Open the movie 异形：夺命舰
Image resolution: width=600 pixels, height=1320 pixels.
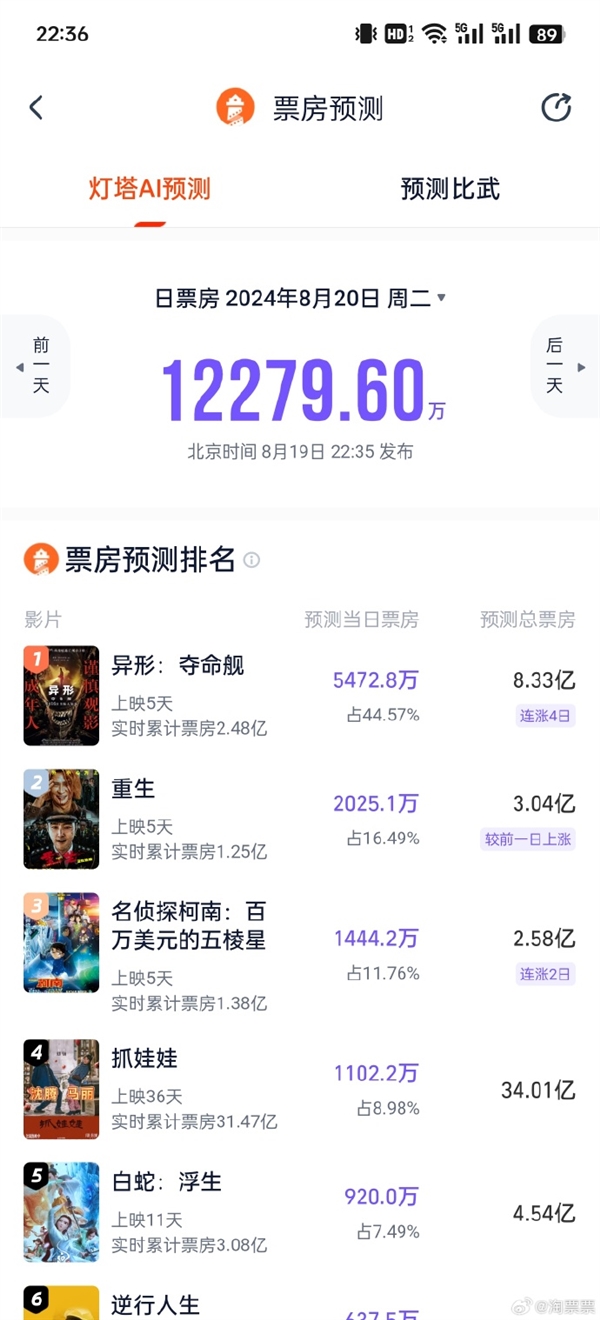pos(178,666)
